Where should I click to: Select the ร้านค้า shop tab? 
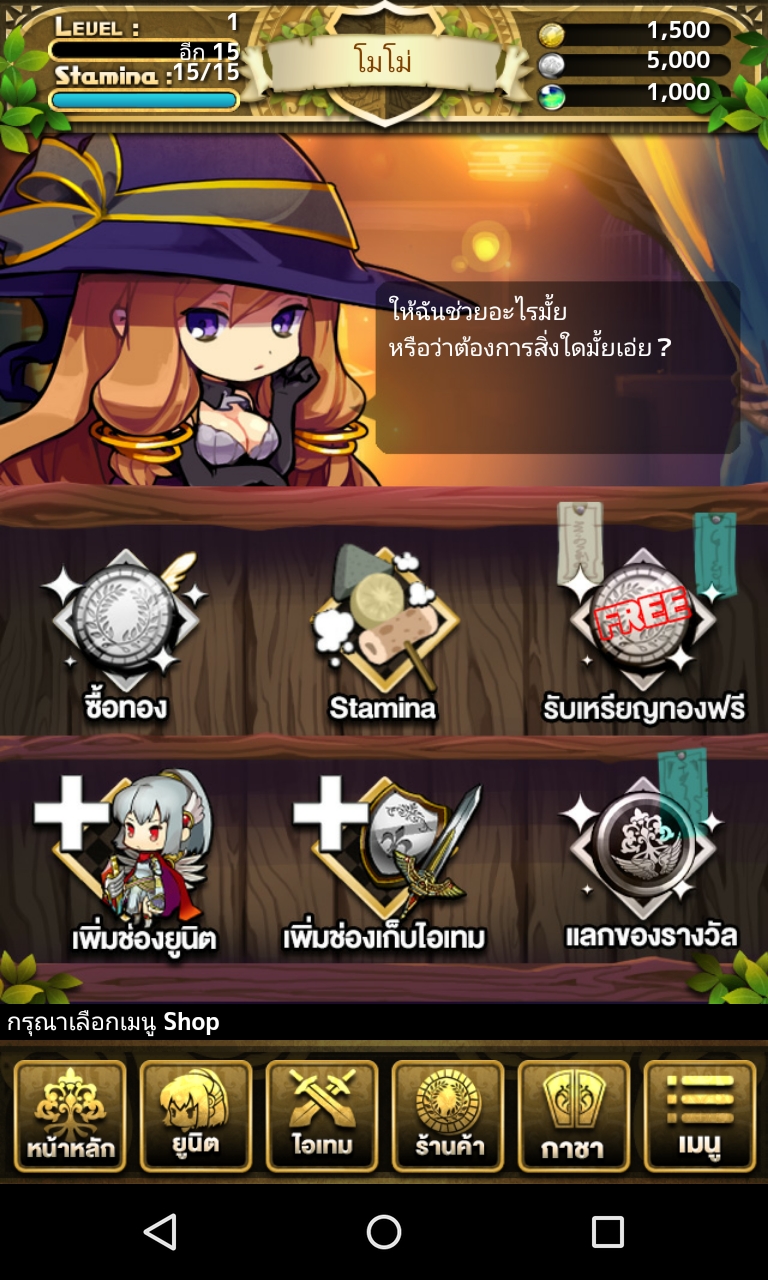(x=448, y=1116)
